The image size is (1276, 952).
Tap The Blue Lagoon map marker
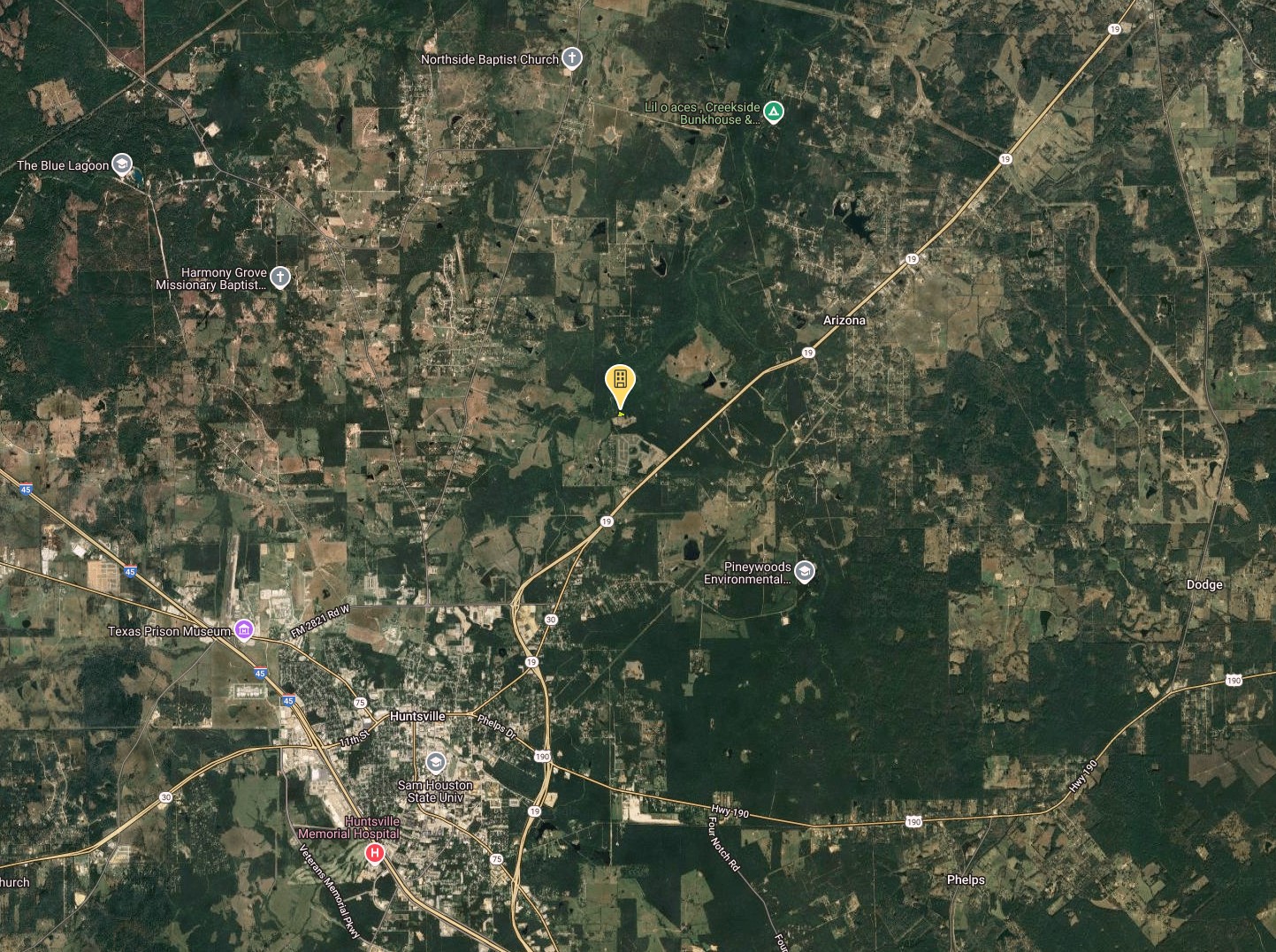pyautogui.click(x=122, y=165)
